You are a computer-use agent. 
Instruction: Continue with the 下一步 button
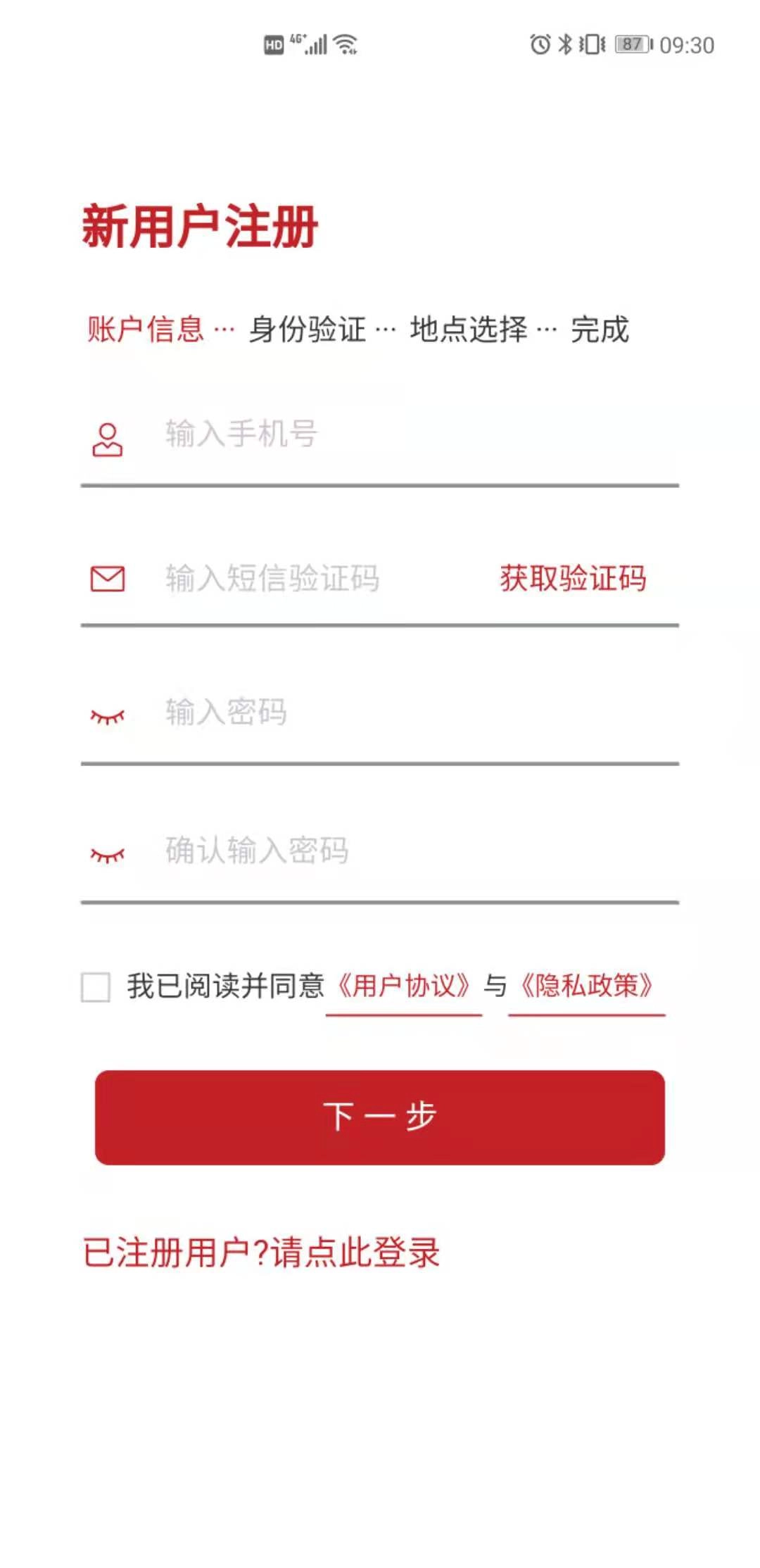[x=380, y=1117]
